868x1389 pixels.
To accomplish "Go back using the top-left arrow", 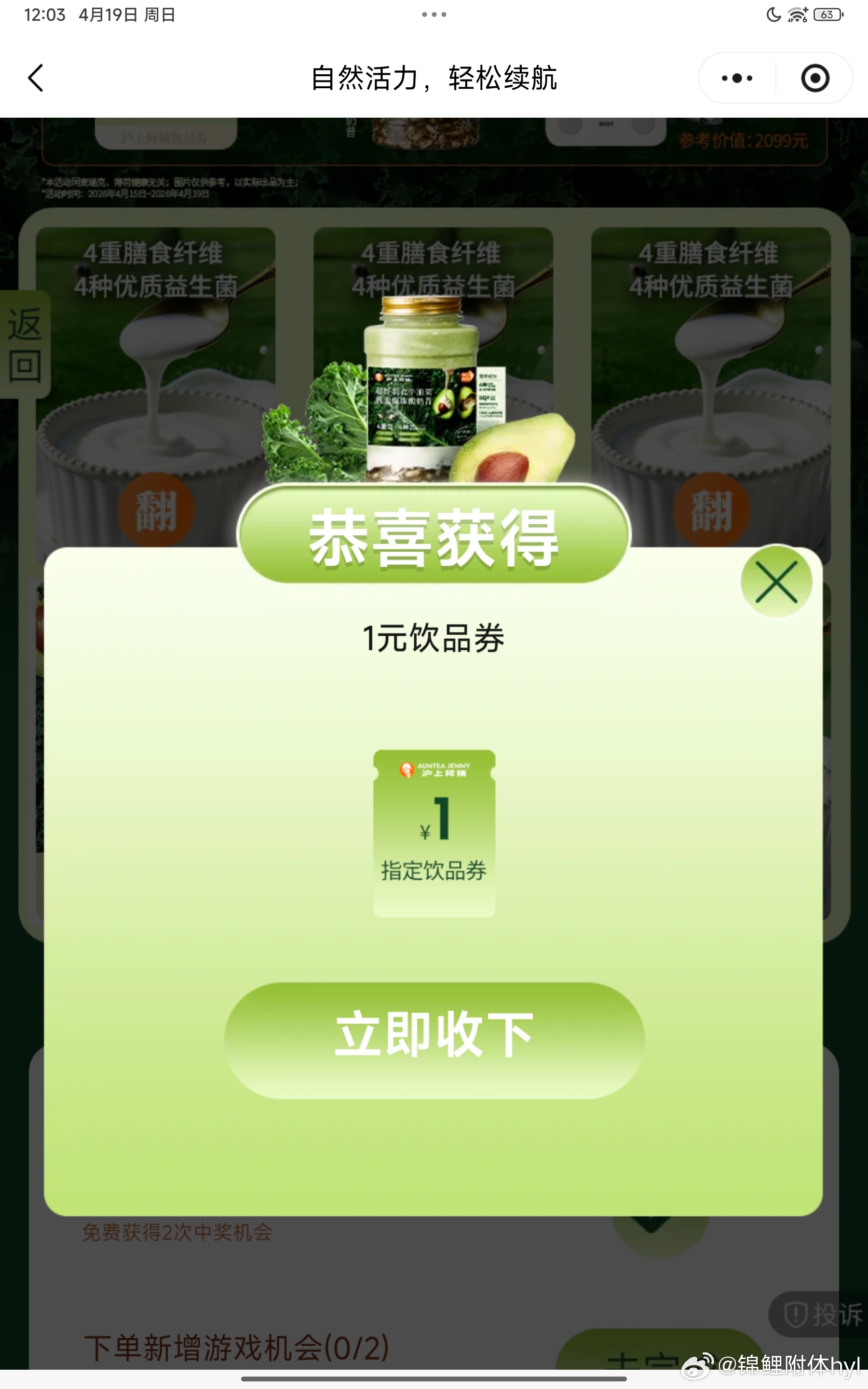I will [x=36, y=78].
